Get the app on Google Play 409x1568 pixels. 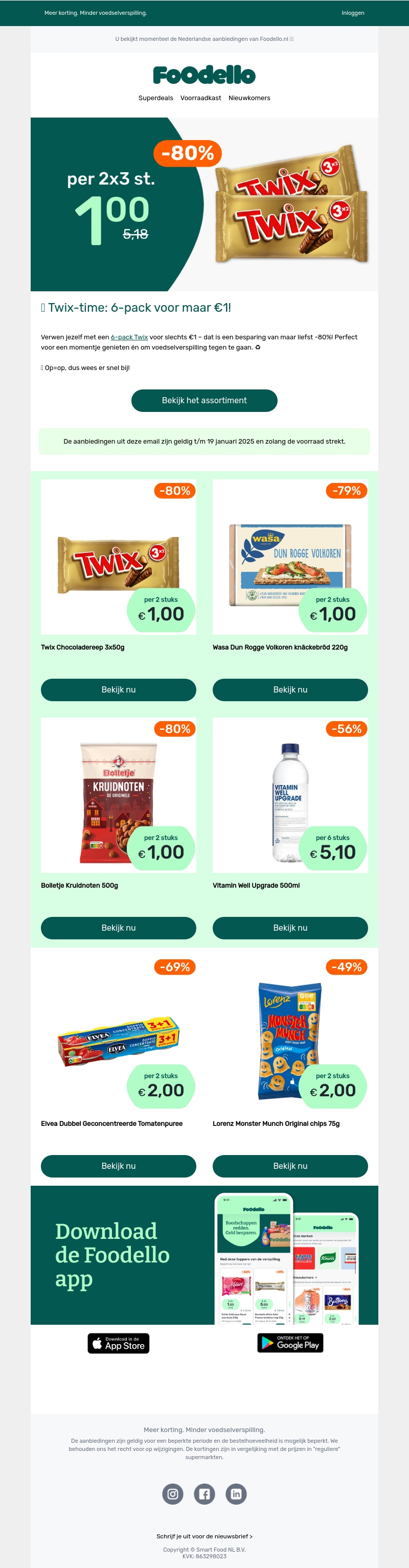(290, 1343)
